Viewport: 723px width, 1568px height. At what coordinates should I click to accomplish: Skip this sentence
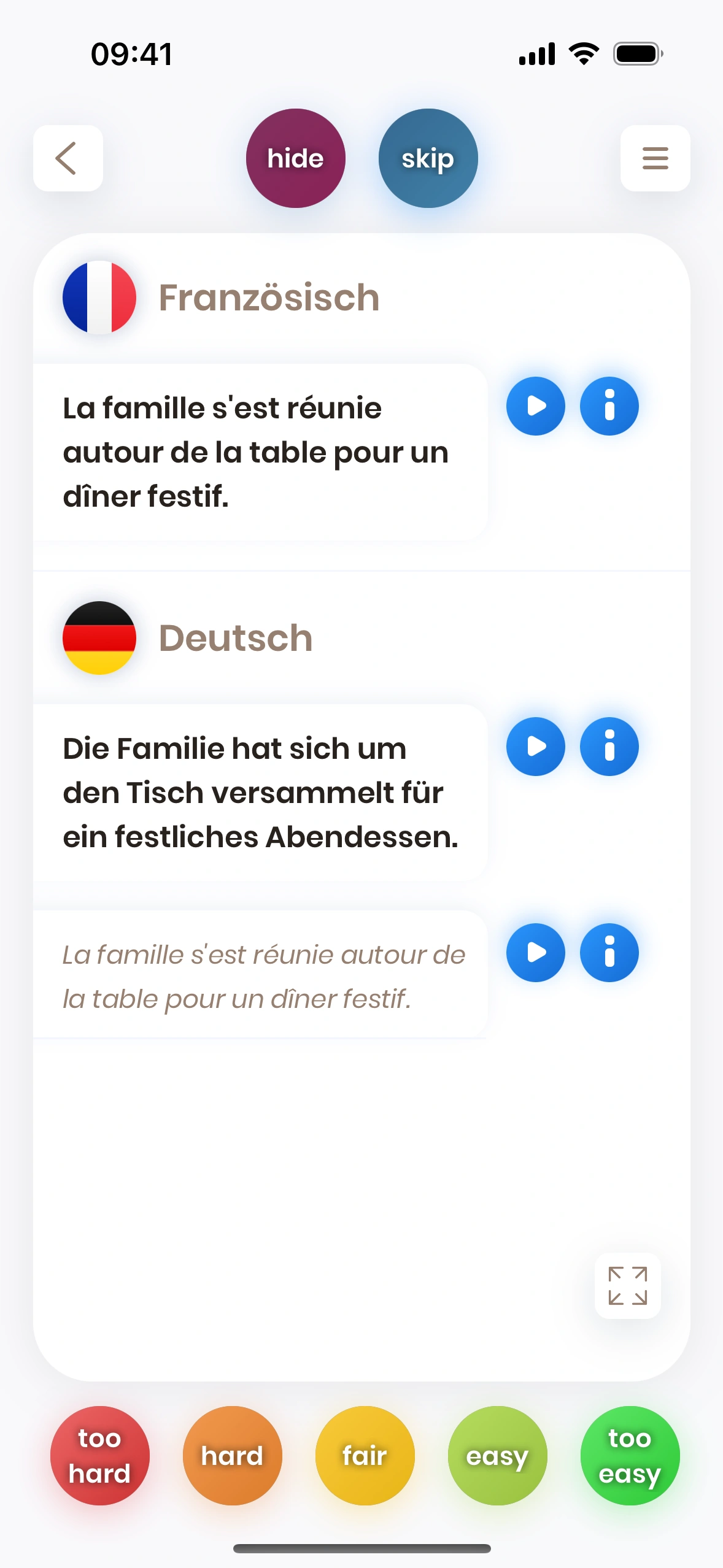click(x=428, y=158)
